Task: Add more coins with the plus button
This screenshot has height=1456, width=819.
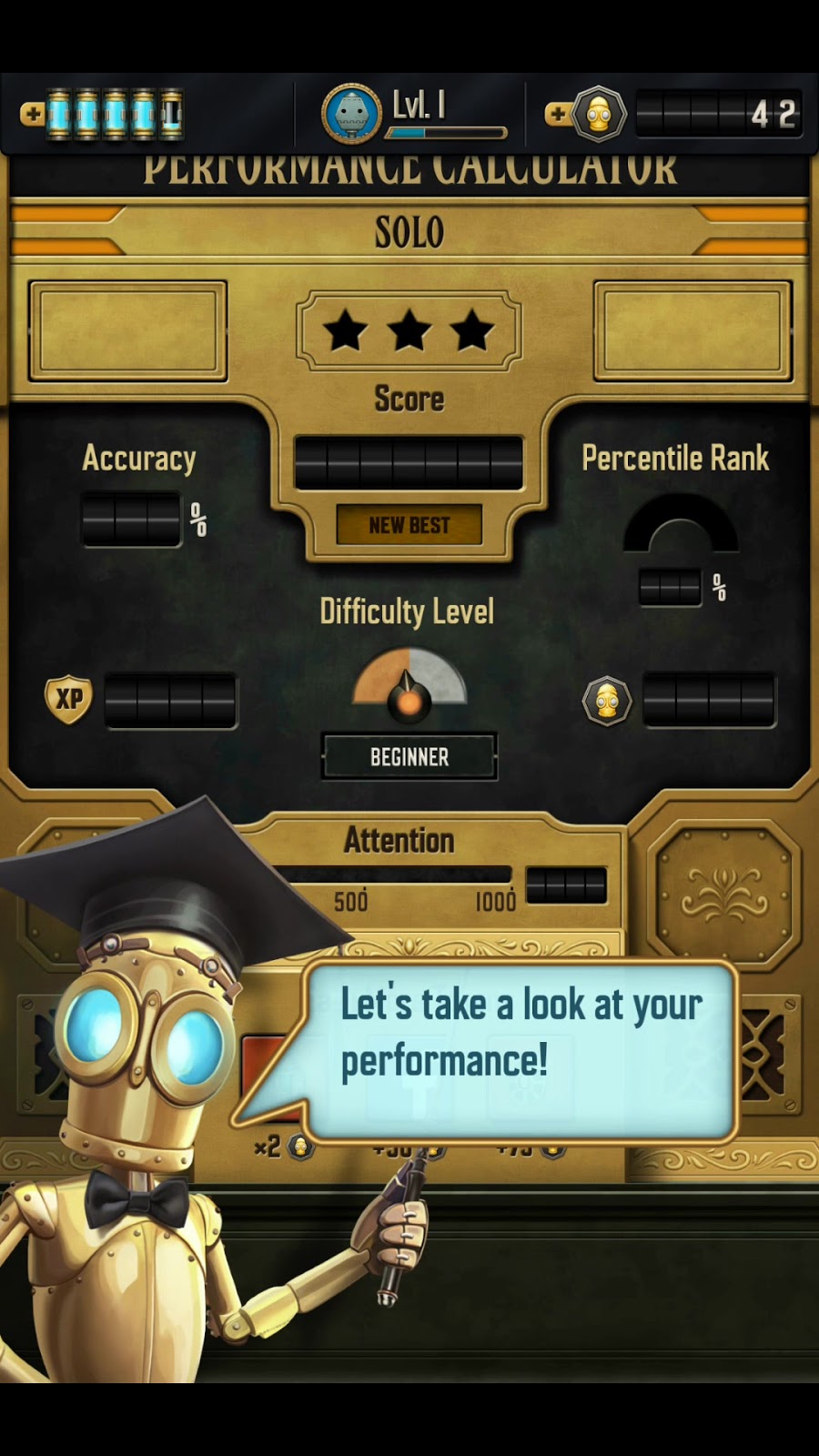Action: tap(556, 114)
